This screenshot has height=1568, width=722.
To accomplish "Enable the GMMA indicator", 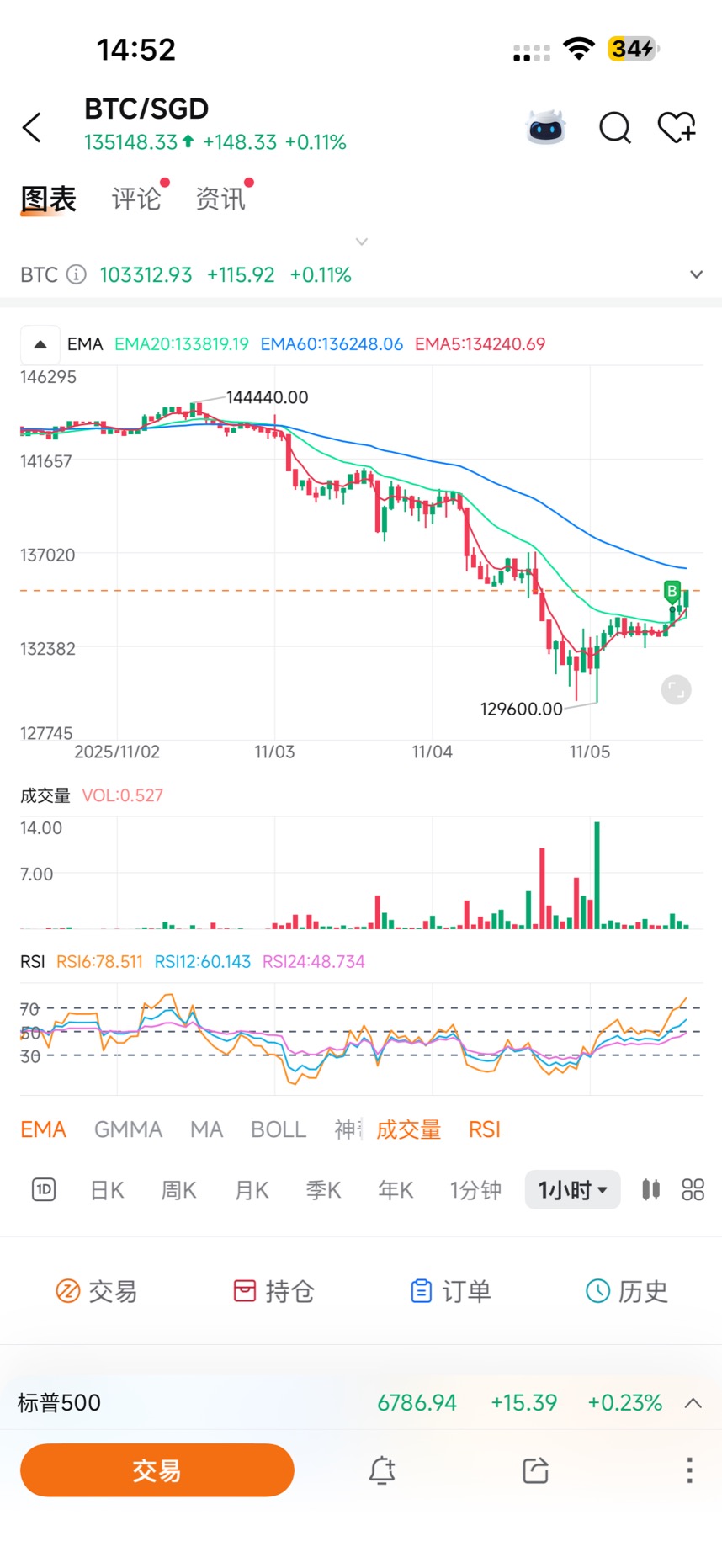I will pyautogui.click(x=128, y=1129).
